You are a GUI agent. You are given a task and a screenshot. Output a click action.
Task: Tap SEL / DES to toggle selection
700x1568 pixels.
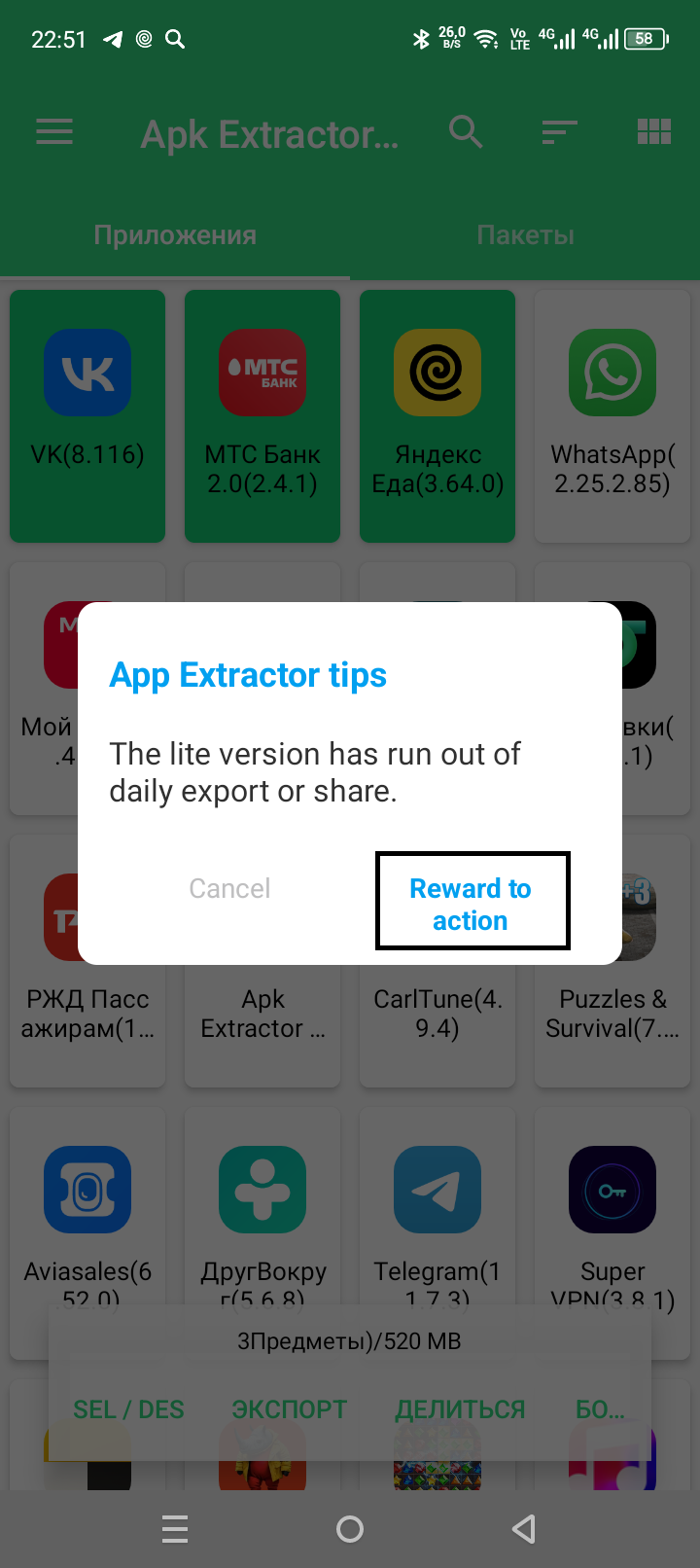coord(129,1409)
